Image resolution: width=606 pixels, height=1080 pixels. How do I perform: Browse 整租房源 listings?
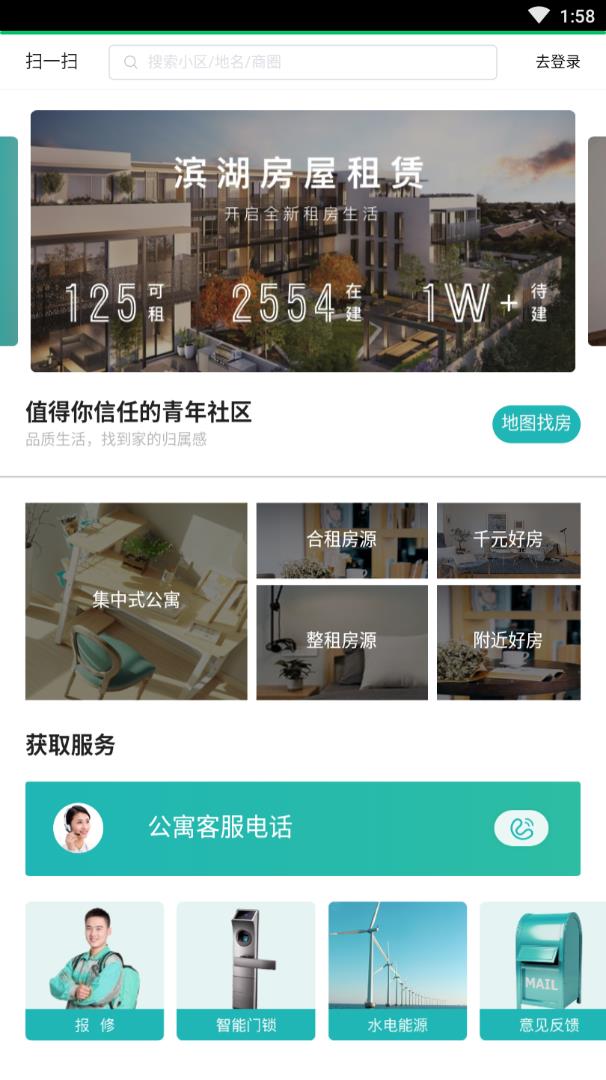point(342,641)
